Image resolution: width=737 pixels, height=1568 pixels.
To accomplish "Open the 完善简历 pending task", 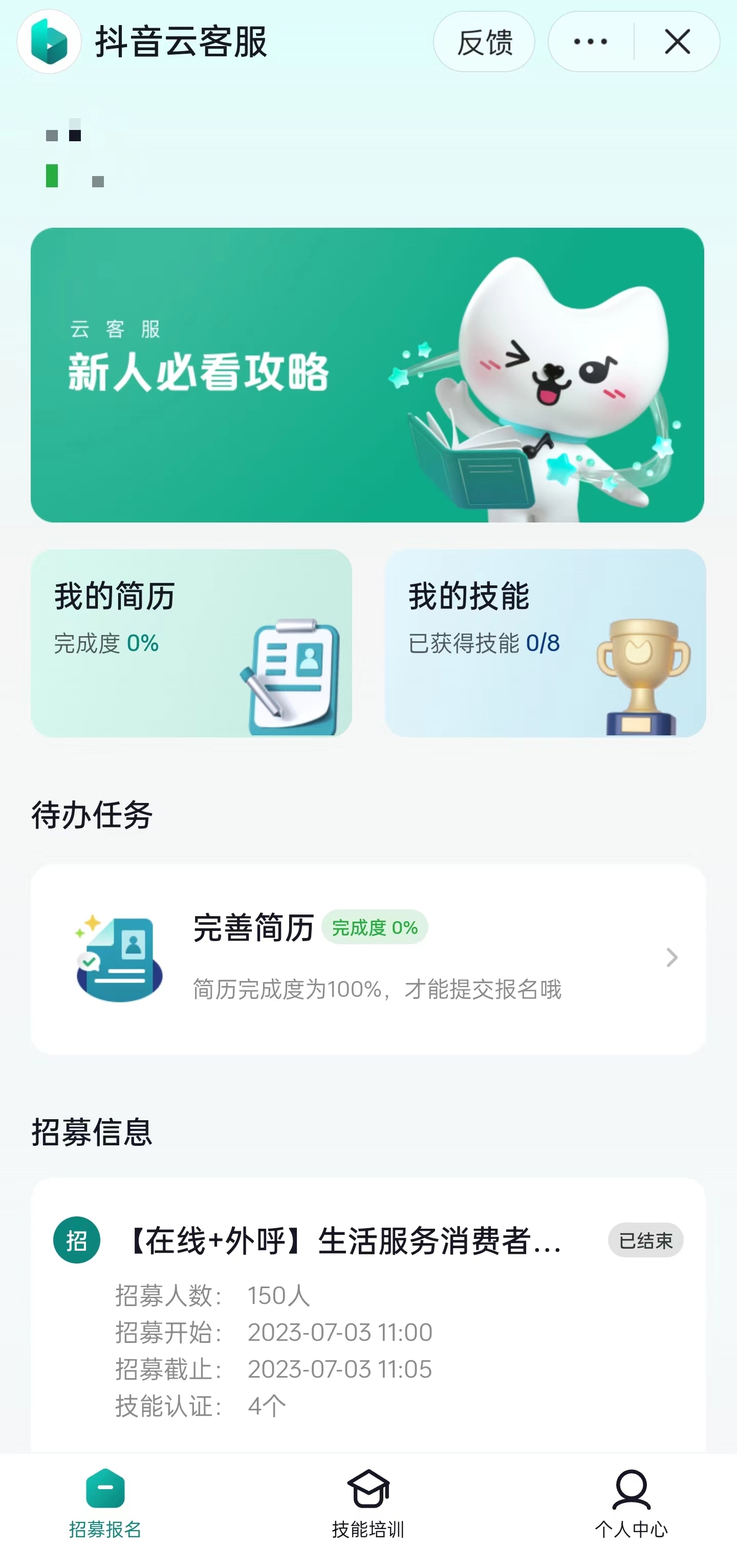I will (x=368, y=959).
